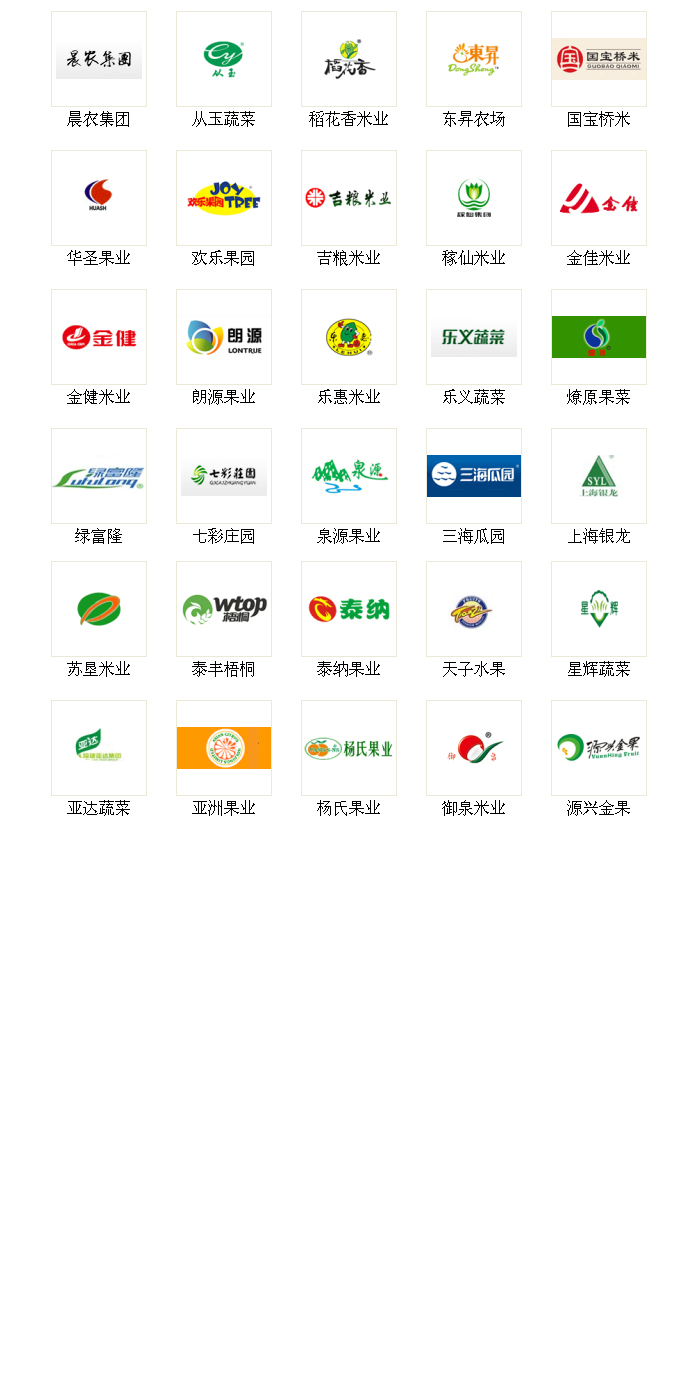Open the 晨农集团 brand tile
Screen dimensions: 700x1400
[x=99, y=59]
